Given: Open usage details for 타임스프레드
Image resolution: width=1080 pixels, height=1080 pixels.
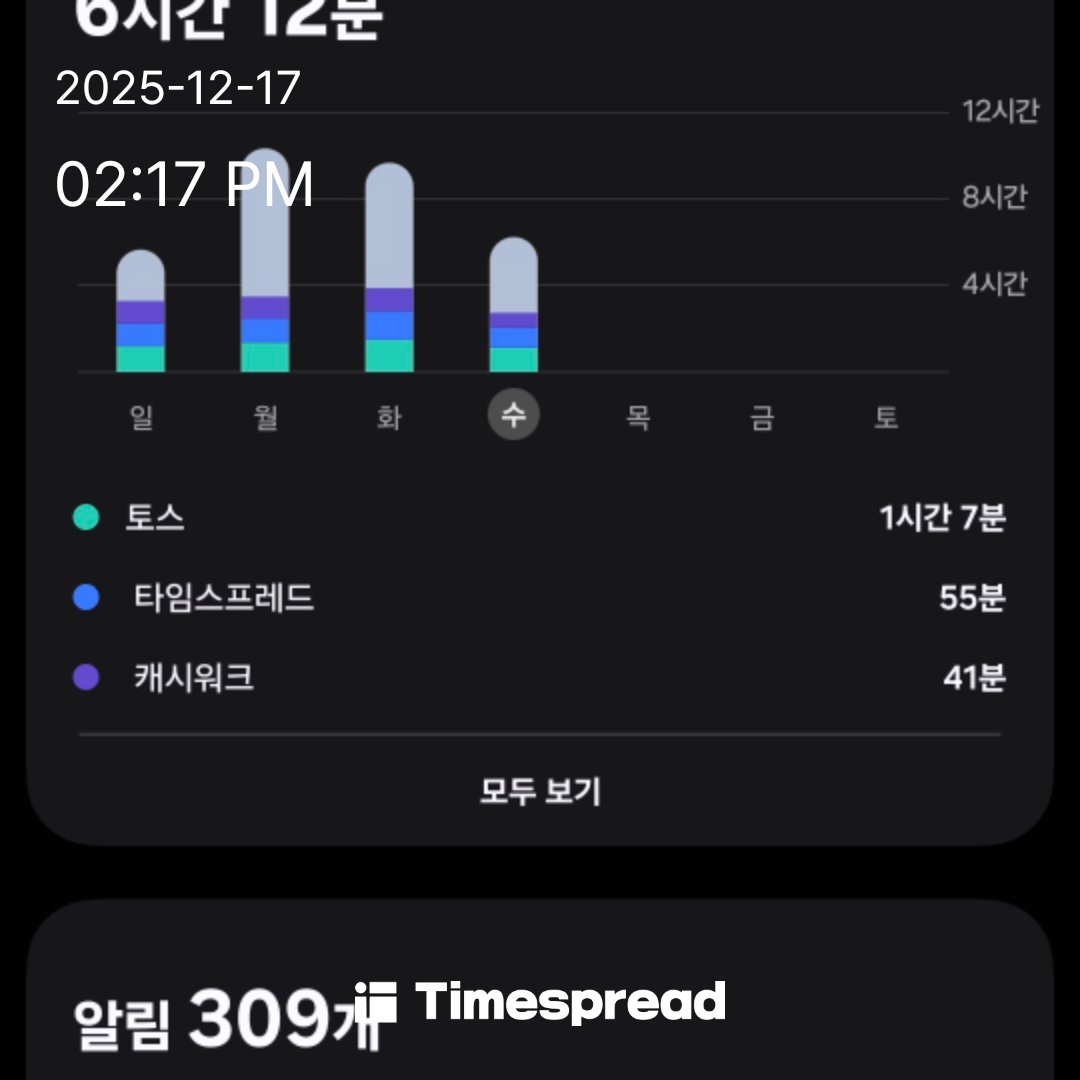Looking at the screenshot, I should [540, 598].
